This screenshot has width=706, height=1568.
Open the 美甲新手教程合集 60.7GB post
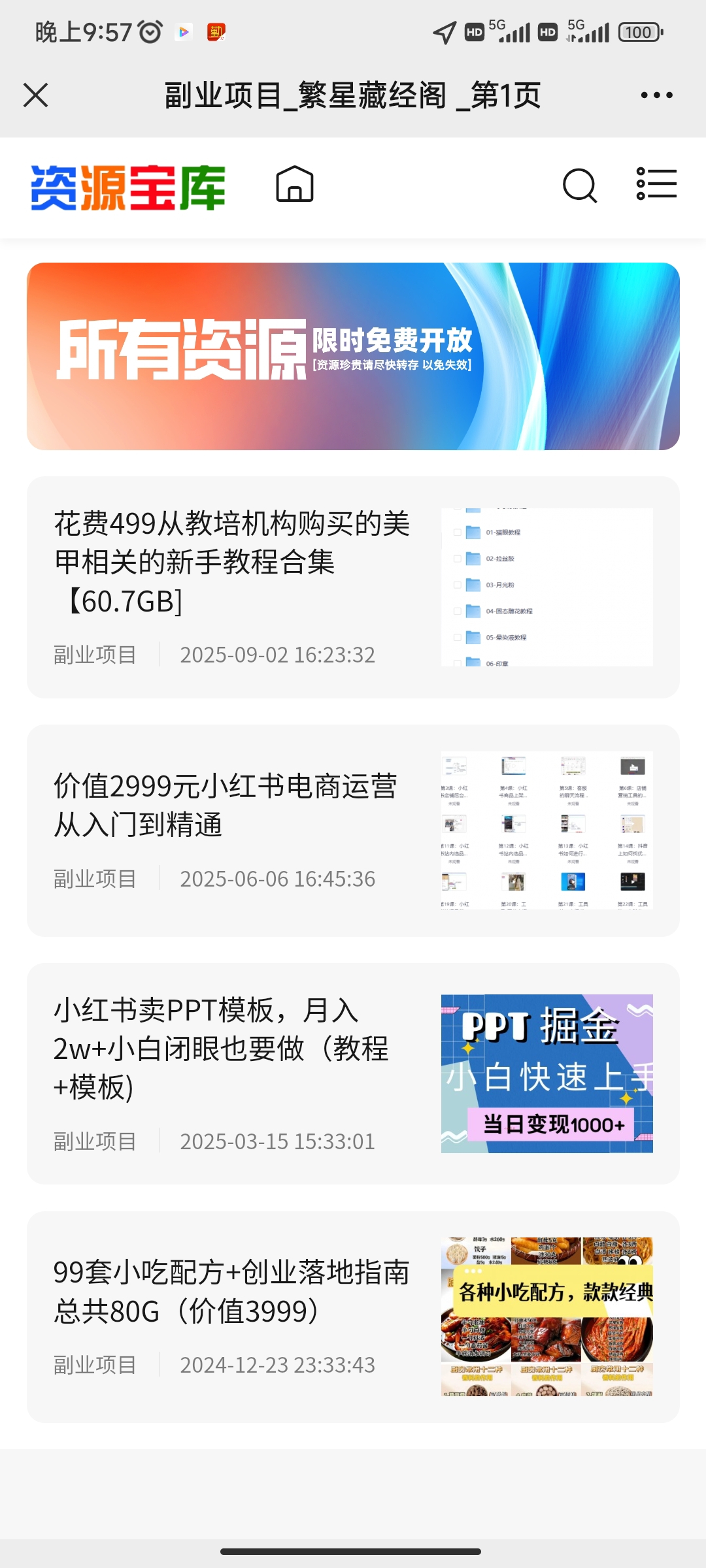(232, 562)
